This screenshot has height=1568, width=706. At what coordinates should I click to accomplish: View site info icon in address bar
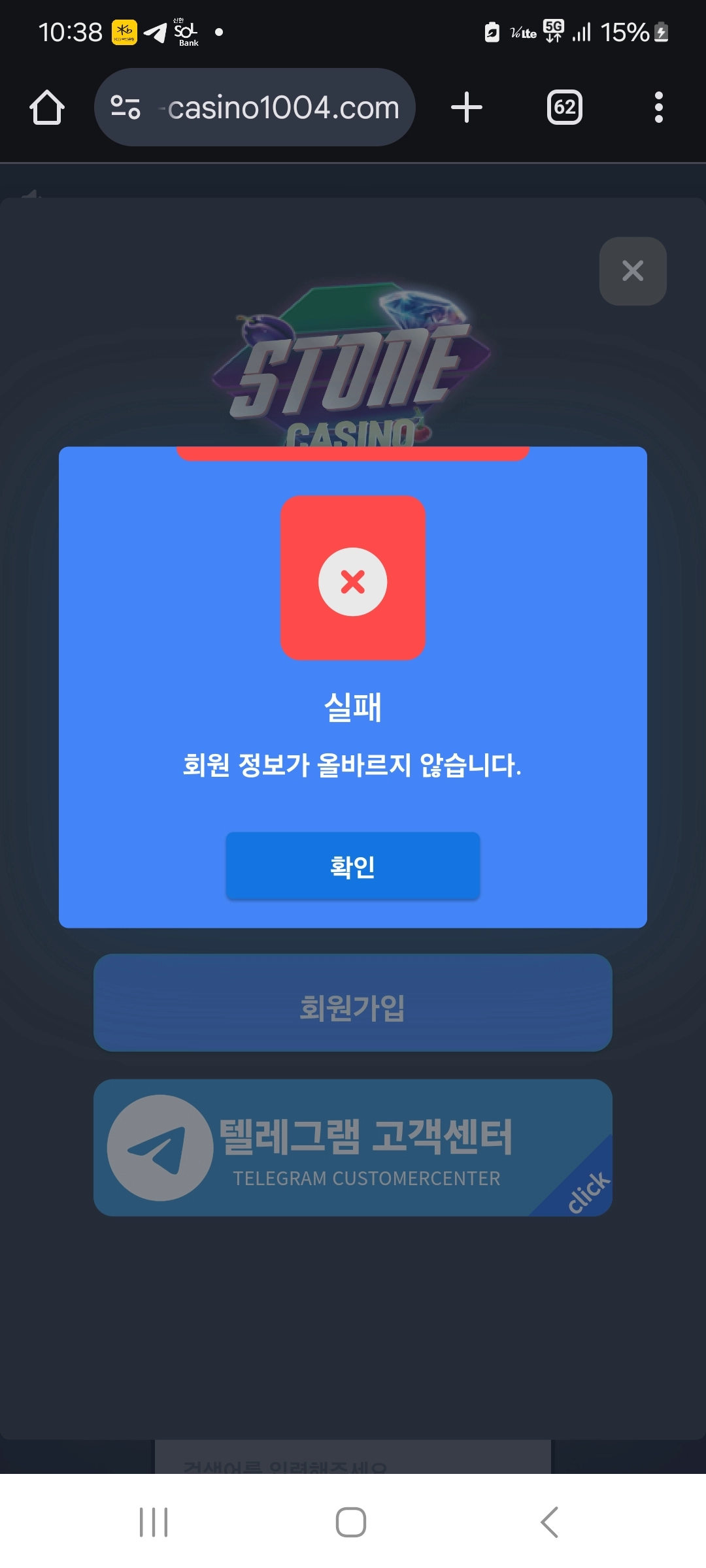click(126, 107)
